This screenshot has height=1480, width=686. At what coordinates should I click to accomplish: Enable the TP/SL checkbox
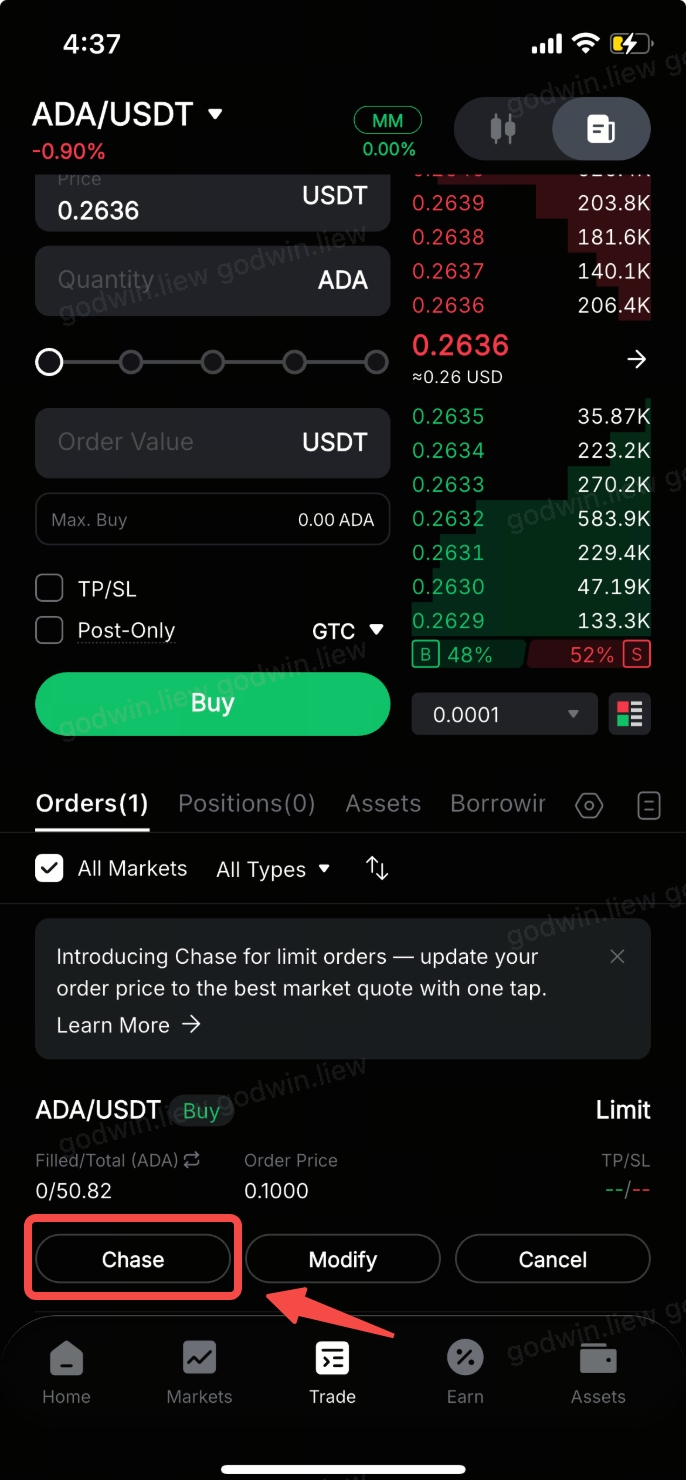(x=49, y=588)
